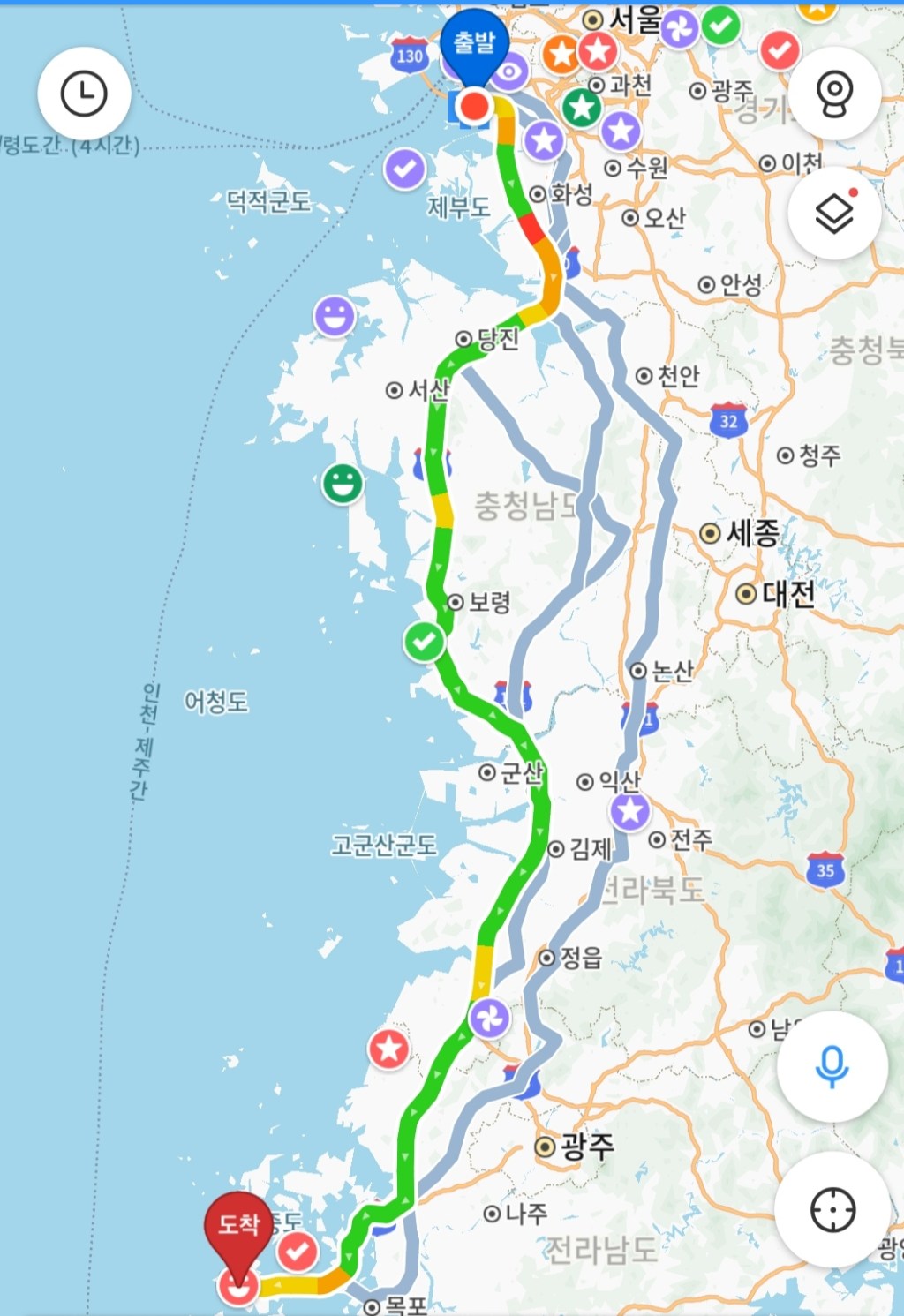
Task: Open the red check marker next to 도착
Action: click(298, 1252)
